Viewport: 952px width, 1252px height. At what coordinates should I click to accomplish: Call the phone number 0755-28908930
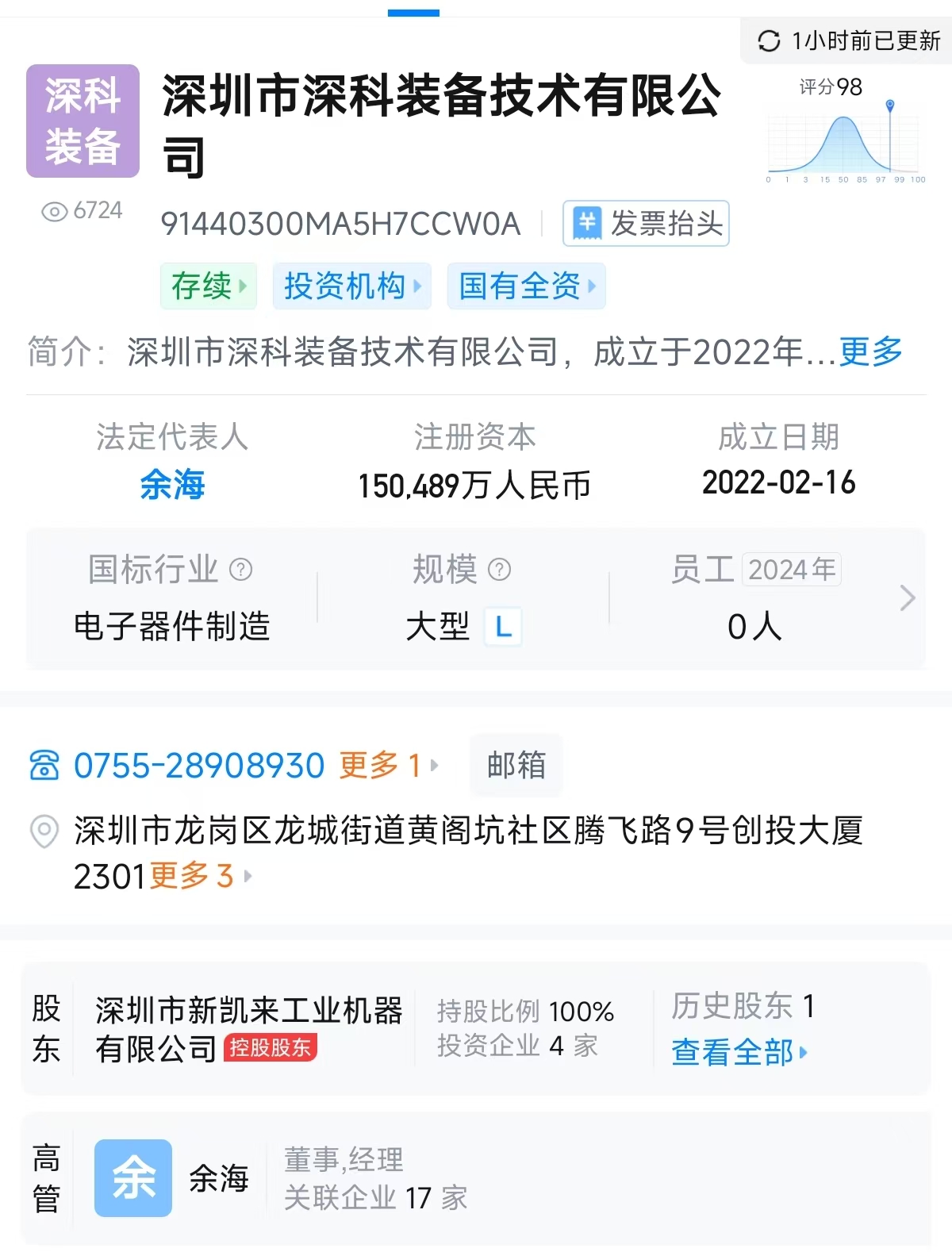(x=199, y=766)
